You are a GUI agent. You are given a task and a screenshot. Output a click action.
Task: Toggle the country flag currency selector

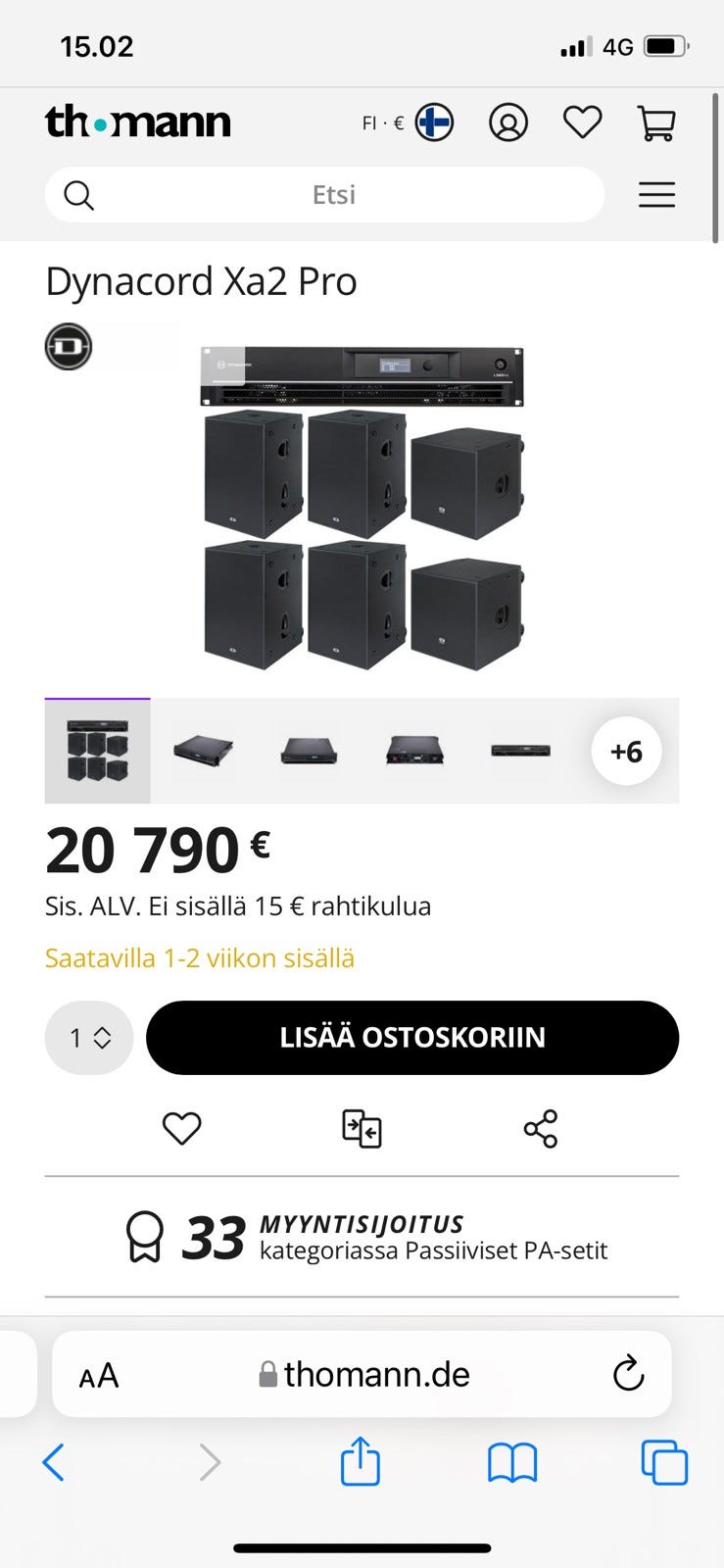432,122
